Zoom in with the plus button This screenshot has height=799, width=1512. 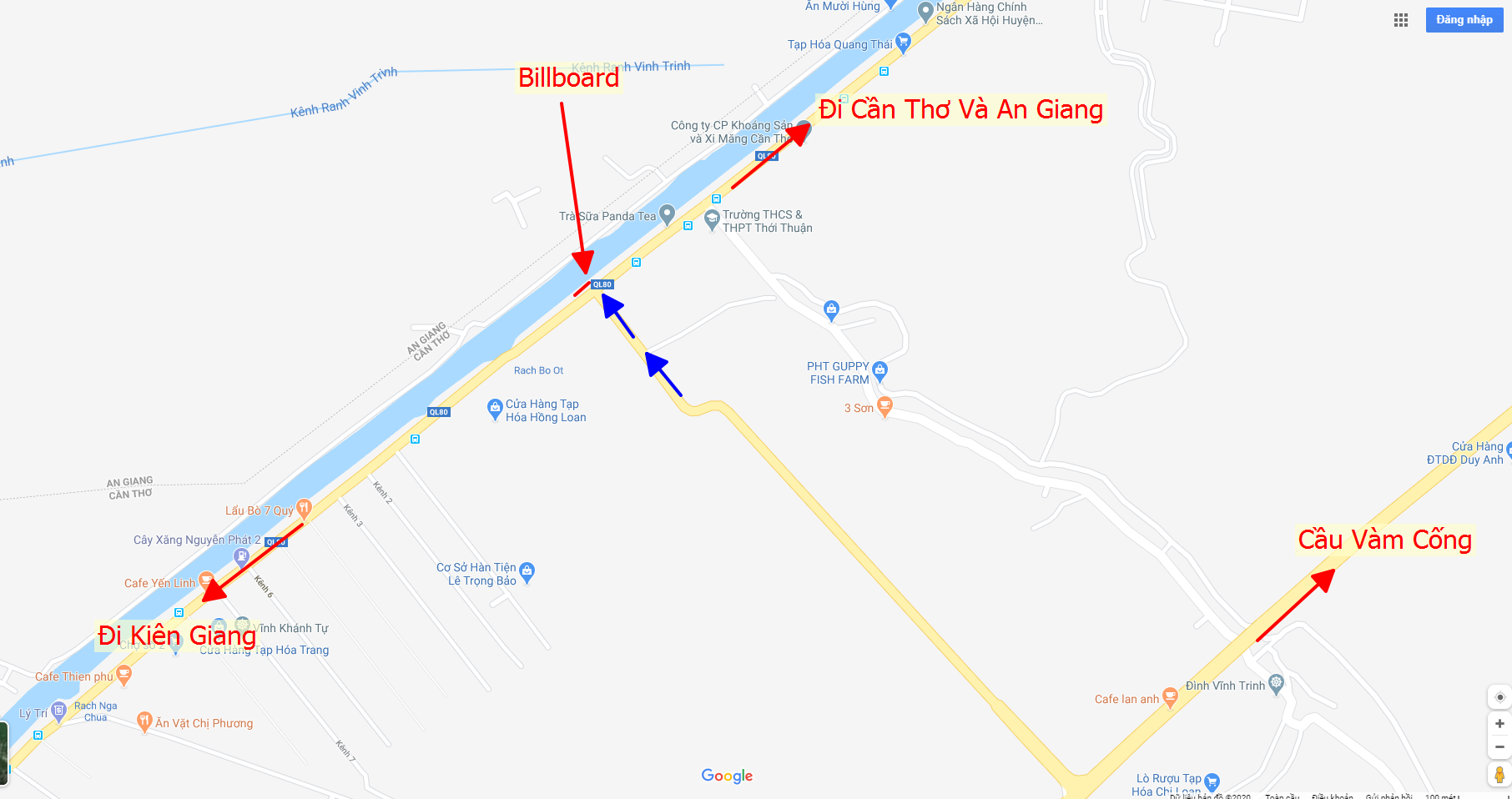point(1499,723)
